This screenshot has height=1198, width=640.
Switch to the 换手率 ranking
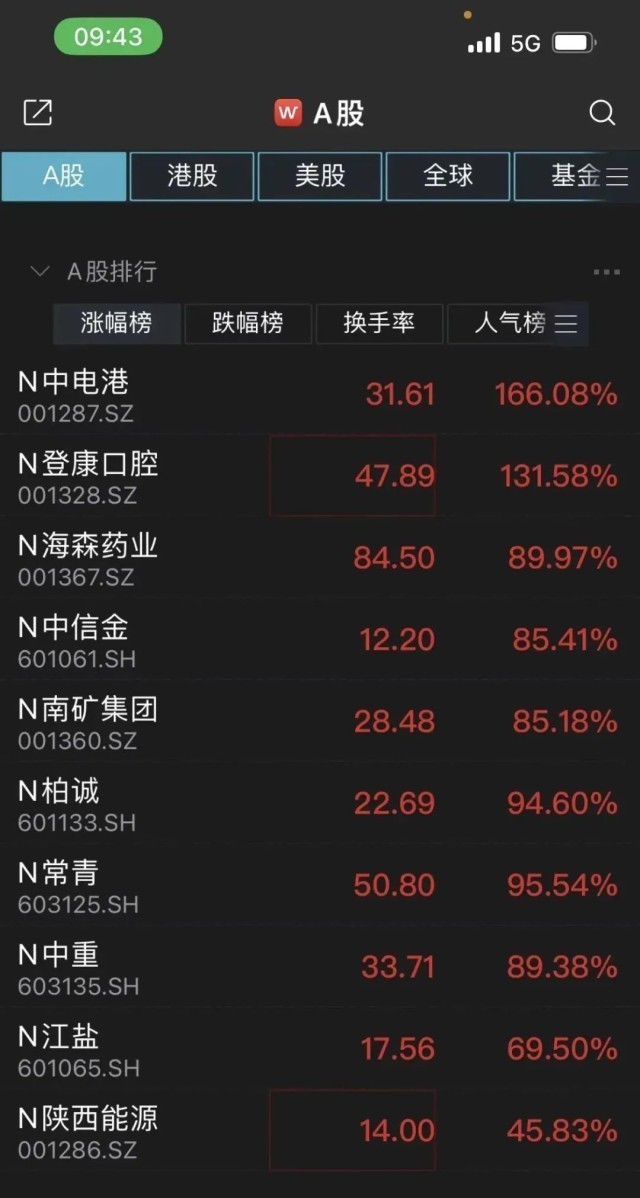point(379,323)
